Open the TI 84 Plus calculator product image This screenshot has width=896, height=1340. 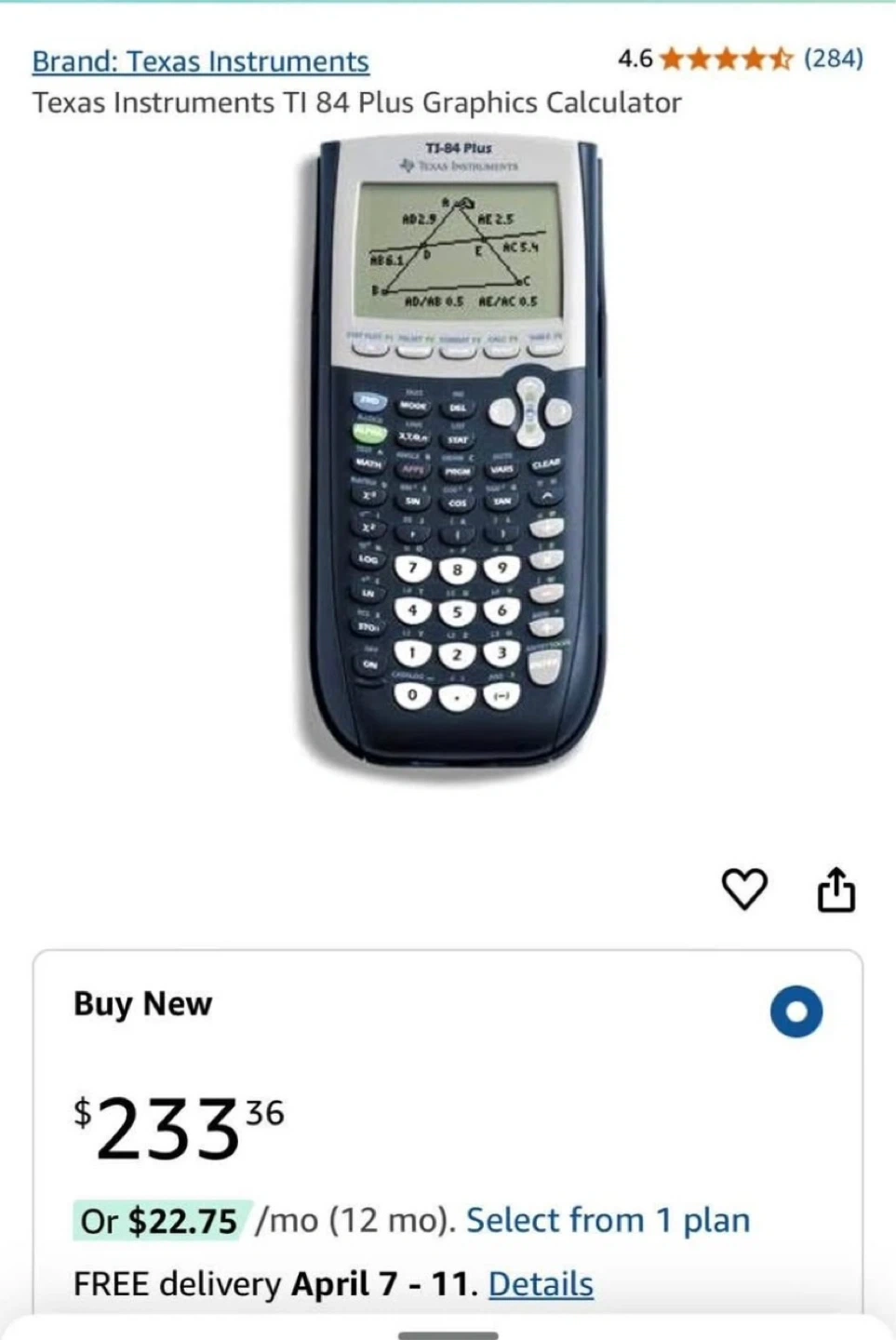456,456
